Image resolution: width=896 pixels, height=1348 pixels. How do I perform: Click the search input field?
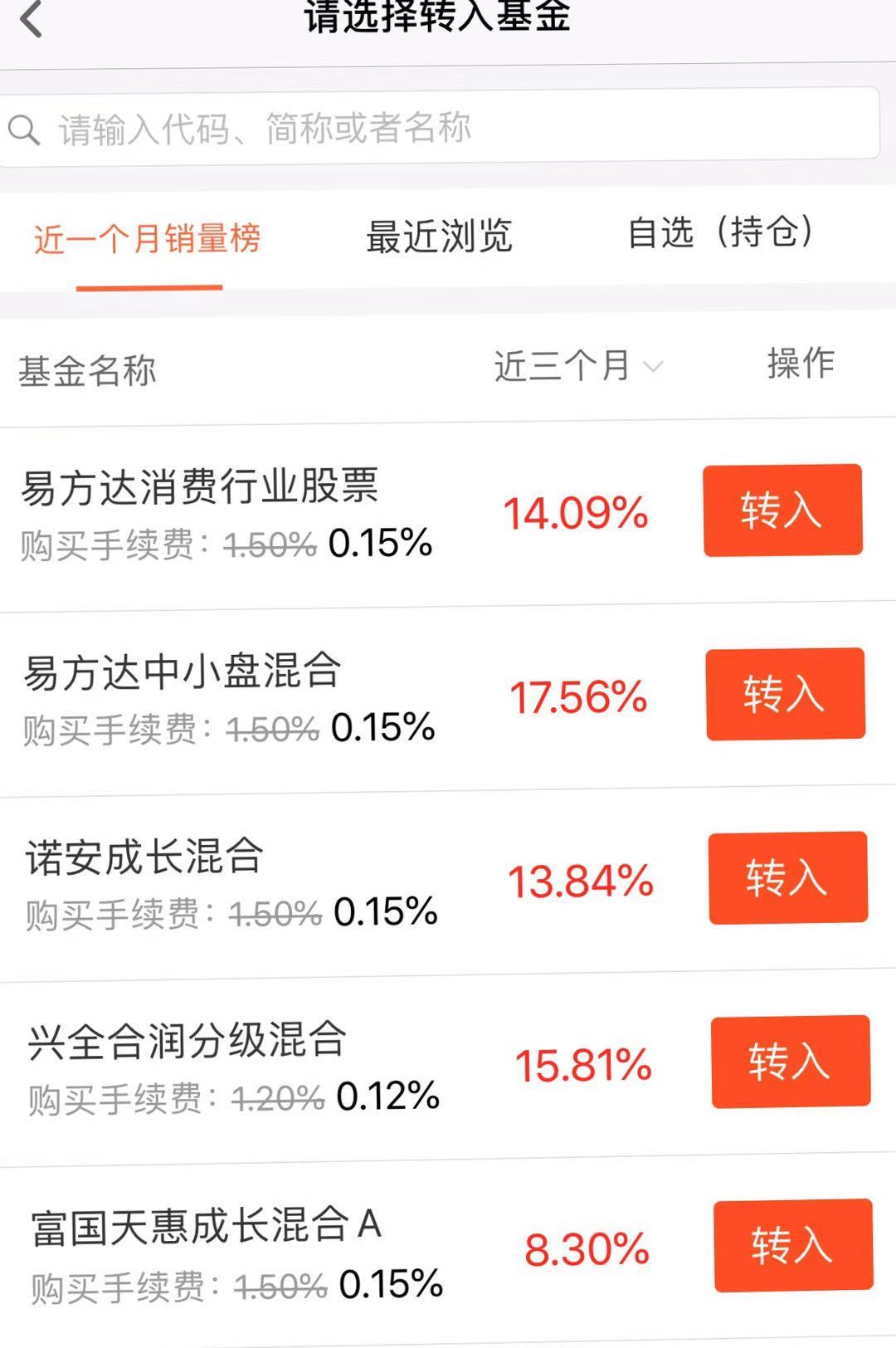pyautogui.click(x=448, y=128)
